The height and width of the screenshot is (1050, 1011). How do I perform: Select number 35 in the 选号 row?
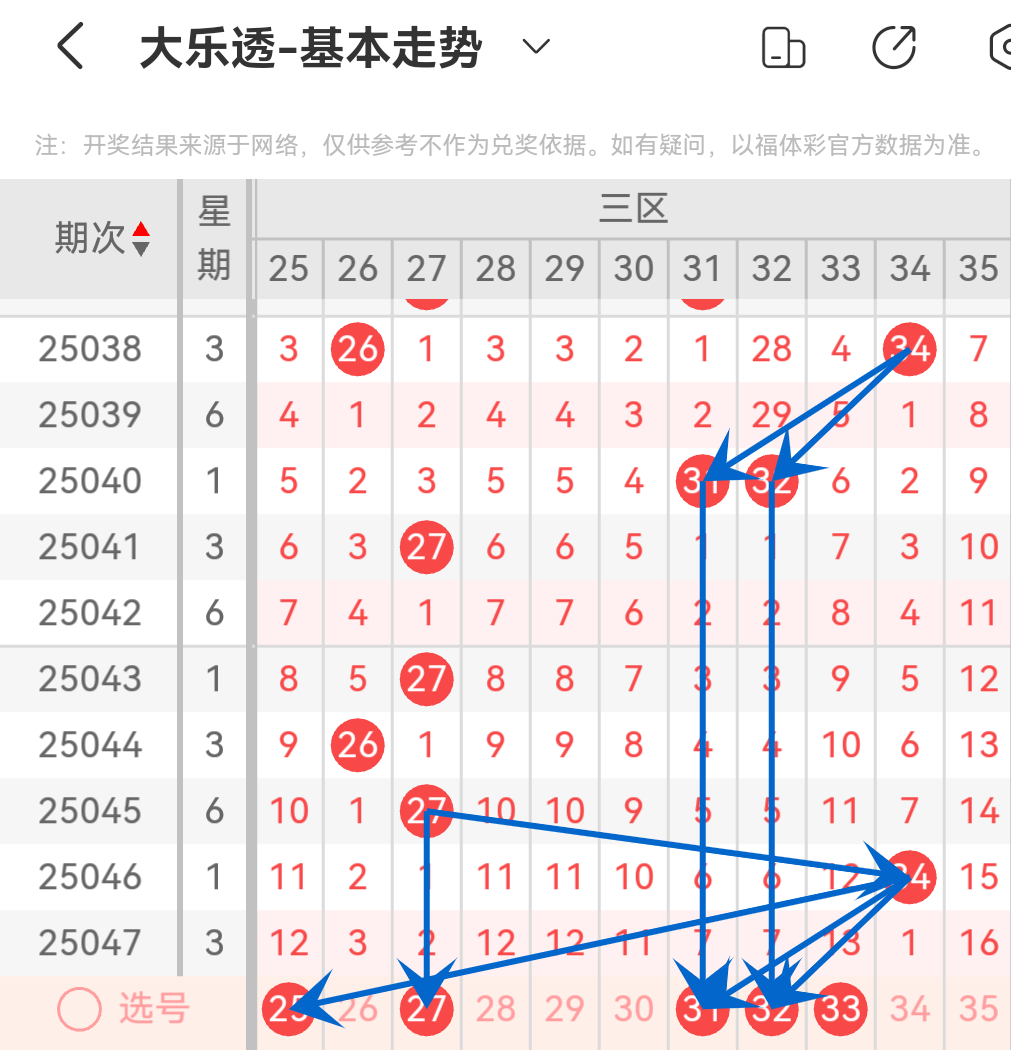[978, 1009]
